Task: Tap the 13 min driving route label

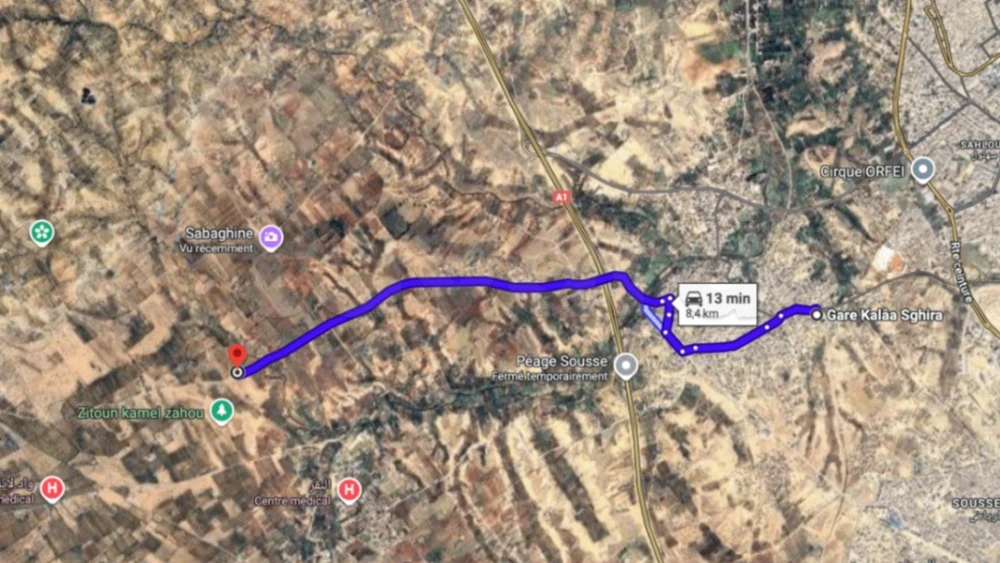Action: coord(716,302)
